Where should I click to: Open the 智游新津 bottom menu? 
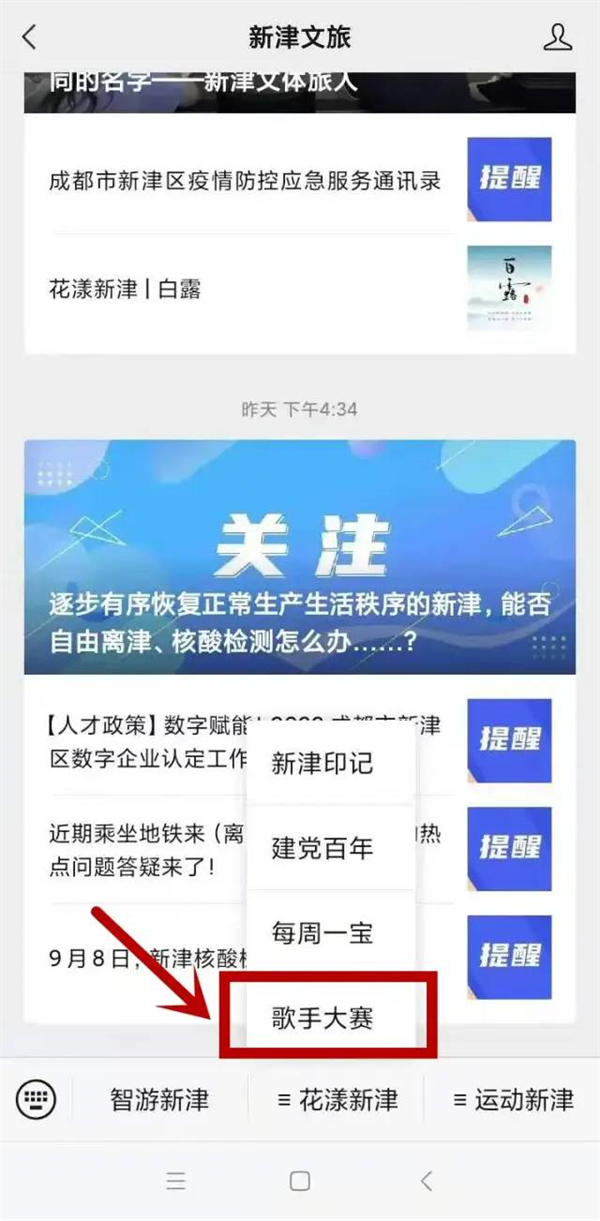tap(160, 1101)
